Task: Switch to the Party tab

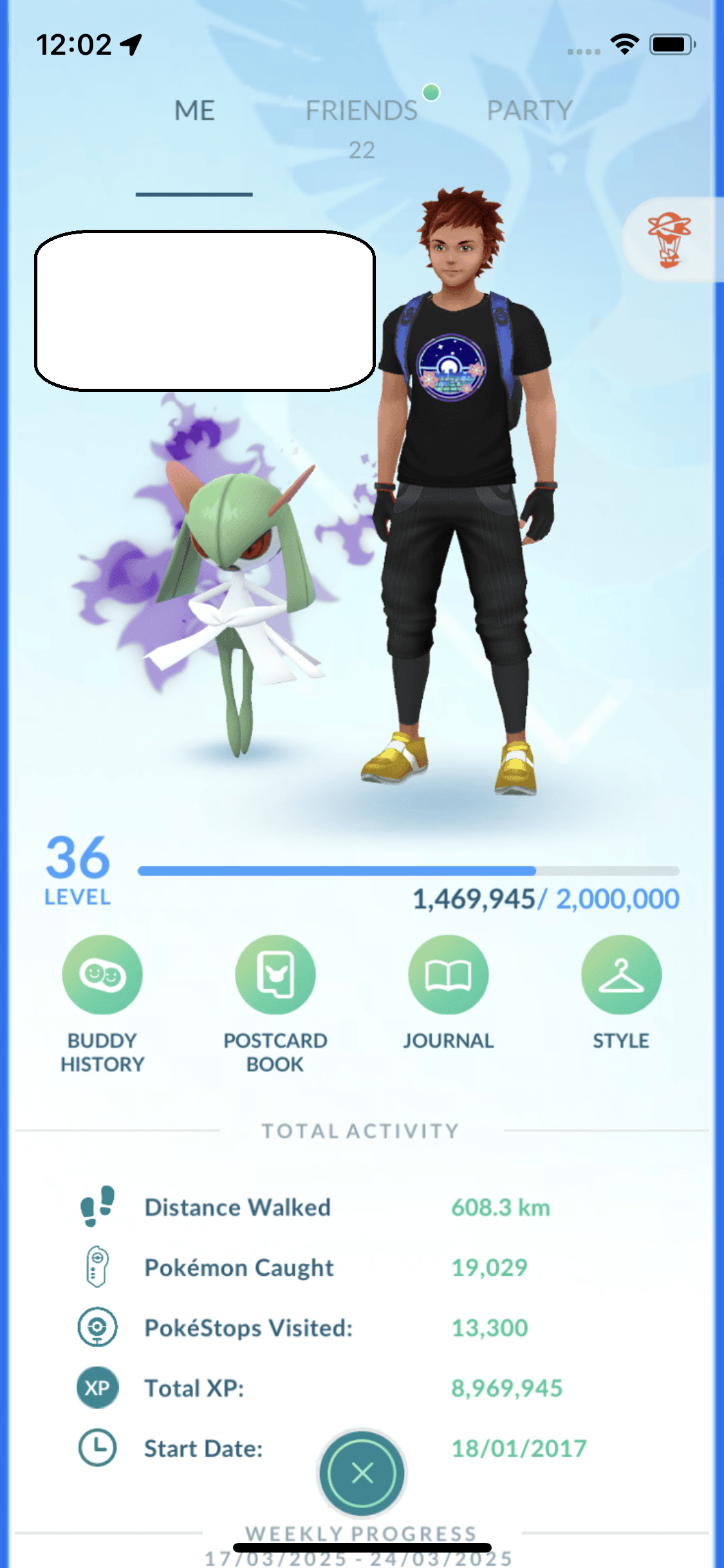Action: click(x=529, y=111)
